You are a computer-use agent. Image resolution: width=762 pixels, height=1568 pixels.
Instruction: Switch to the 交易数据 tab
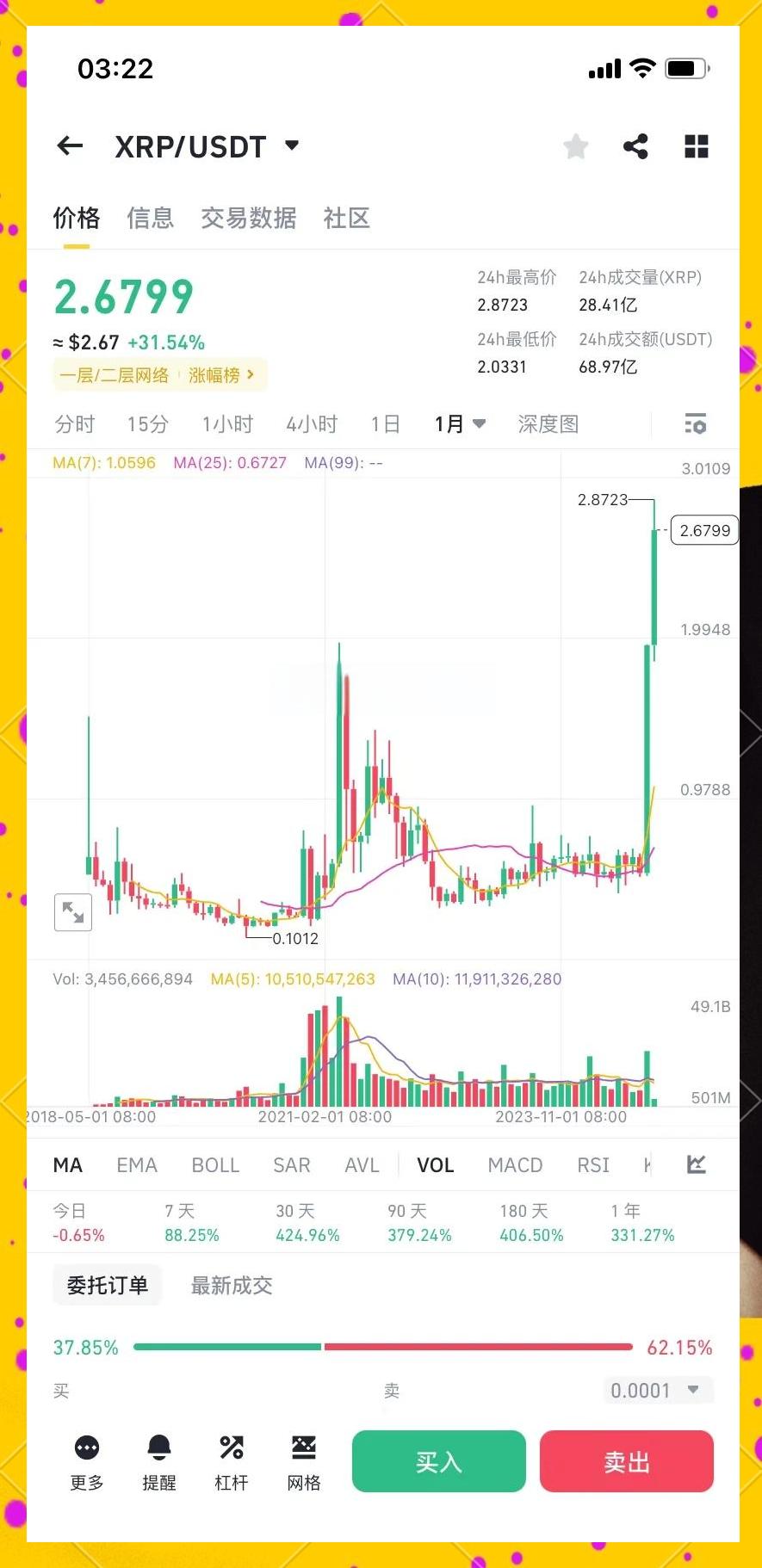pos(248,218)
